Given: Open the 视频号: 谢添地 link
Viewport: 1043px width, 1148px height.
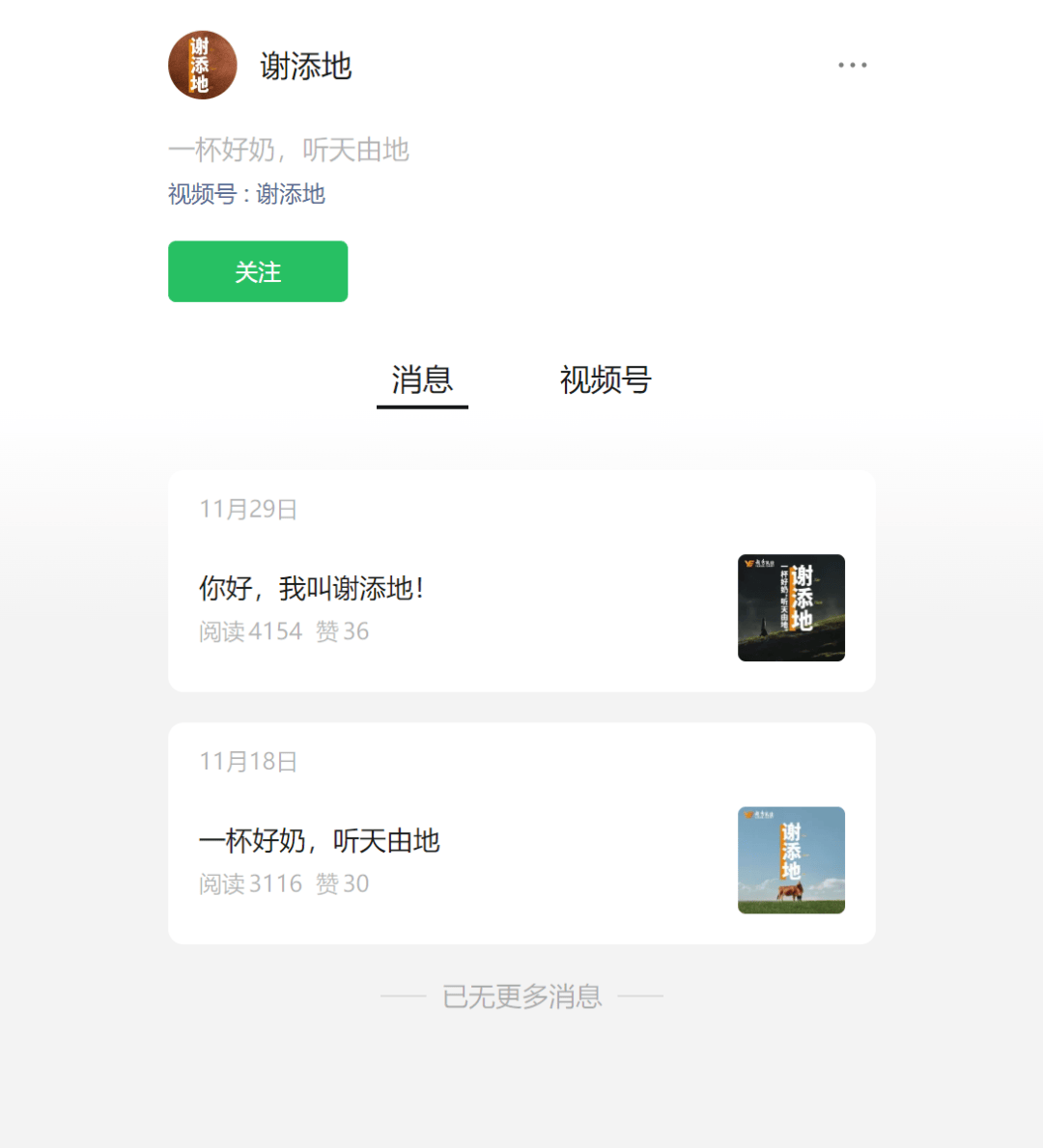Looking at the screenshot, I should point(246,194).
